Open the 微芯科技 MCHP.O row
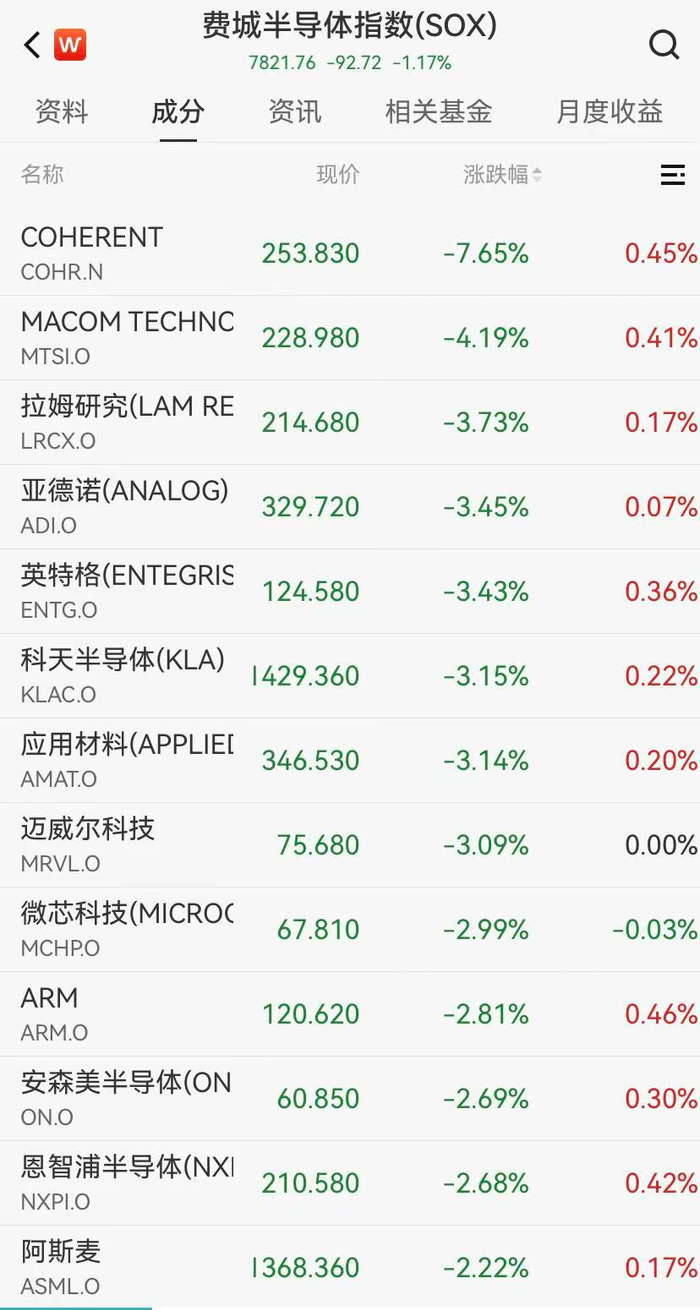 point(350,929)
